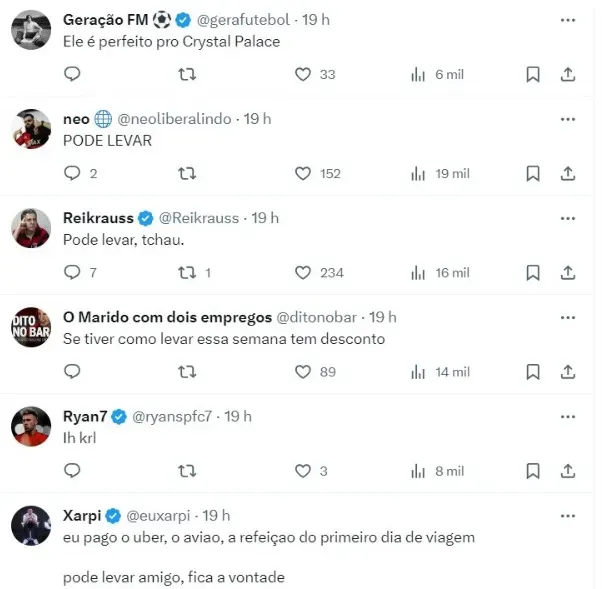Open more options on Ryan7's tweet
The height and width of the screenshot is (589, 606).
[567, 416]
